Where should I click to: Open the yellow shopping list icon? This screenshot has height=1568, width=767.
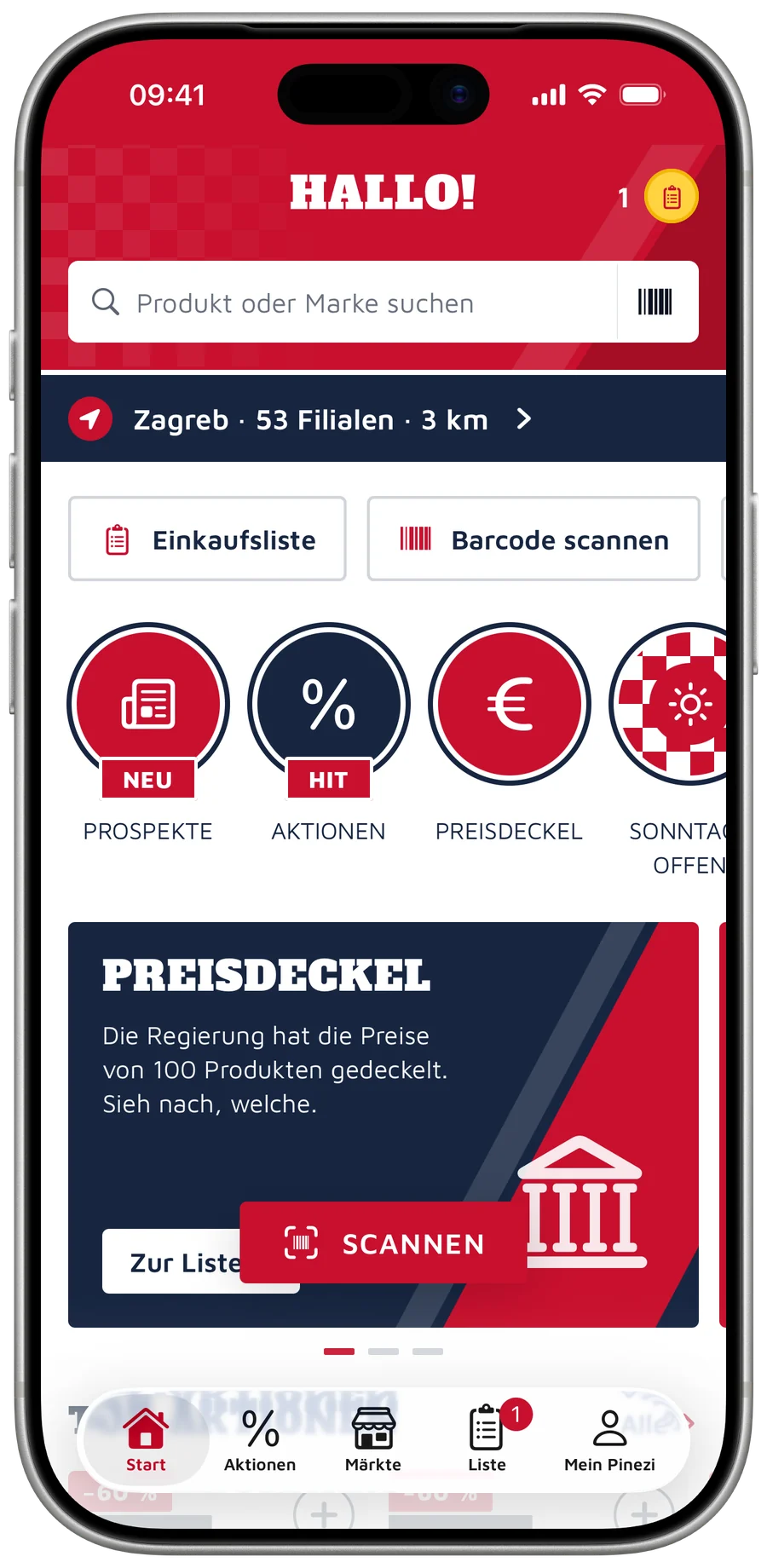[x=672, y=197]
